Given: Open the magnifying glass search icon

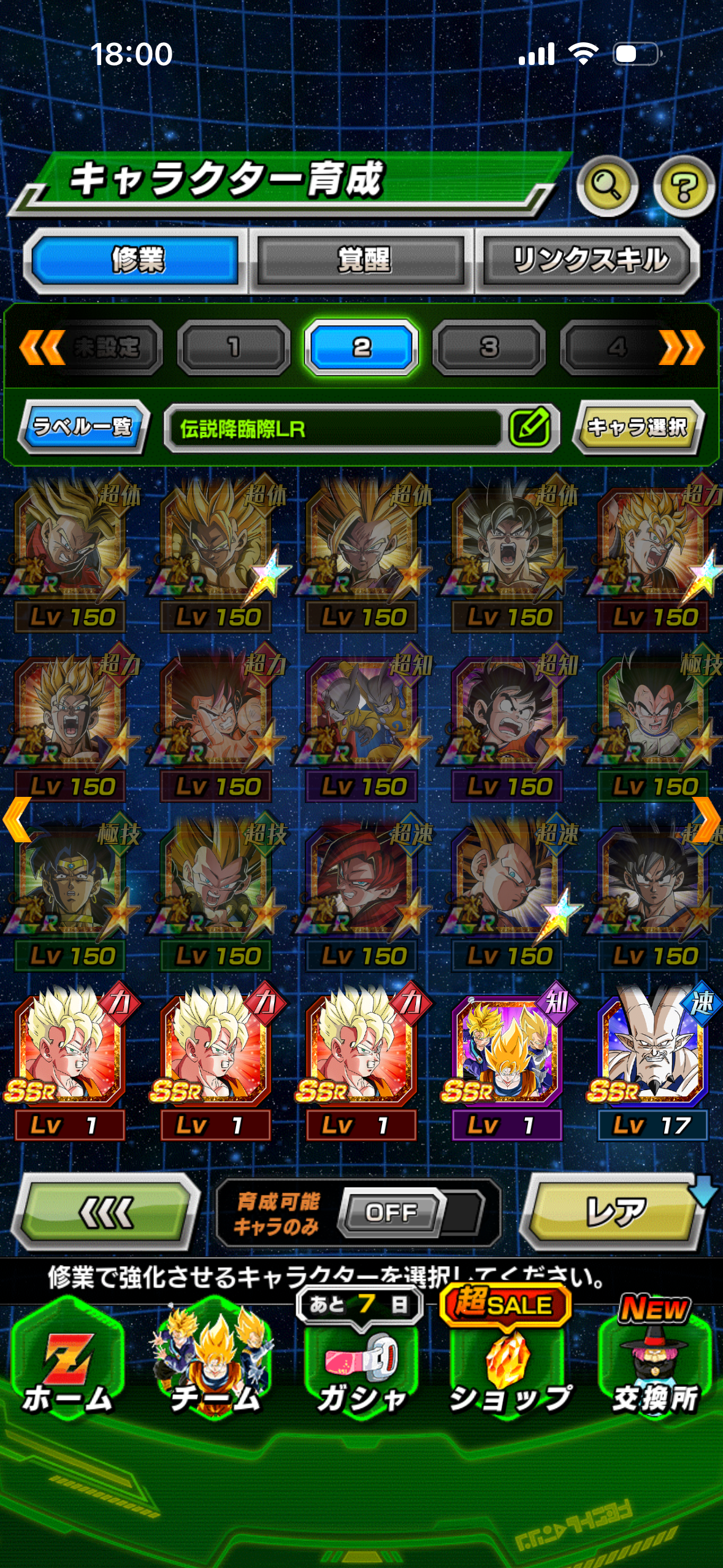Looking at the screenshot, I should (606, 185).
